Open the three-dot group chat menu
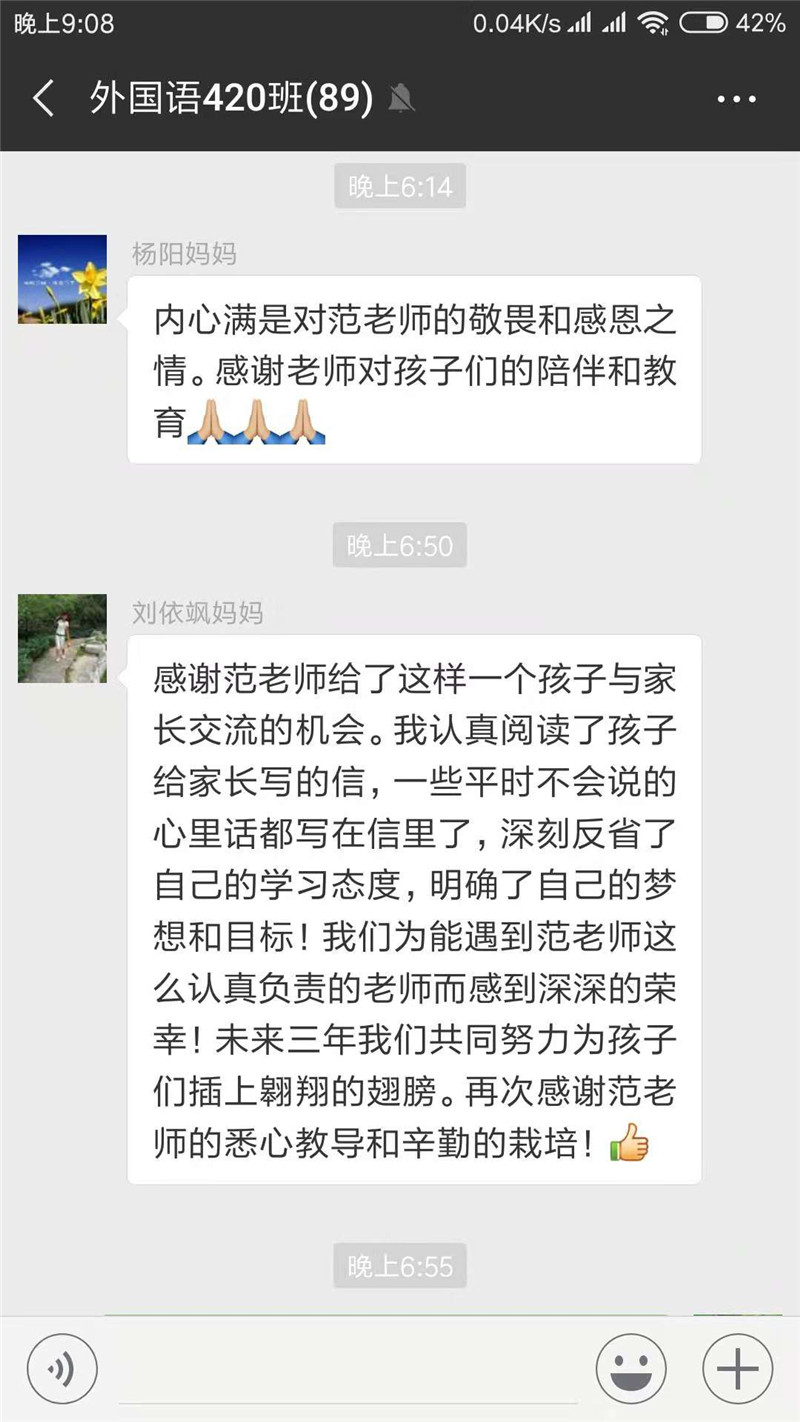The height and width of the screenshot is (1422, 800). coord(737,99)
